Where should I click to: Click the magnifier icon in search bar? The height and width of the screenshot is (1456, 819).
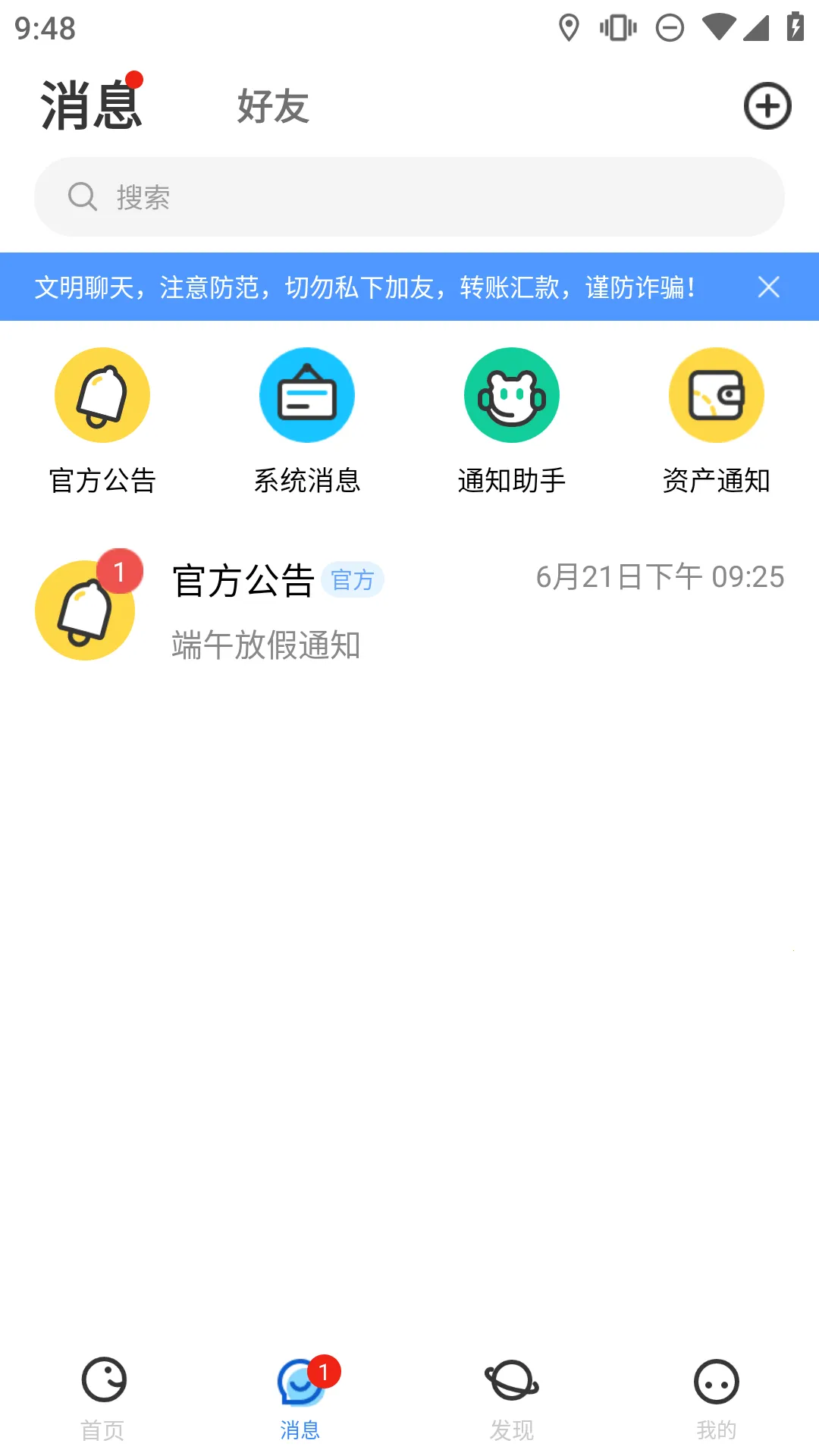click(82, 196)
